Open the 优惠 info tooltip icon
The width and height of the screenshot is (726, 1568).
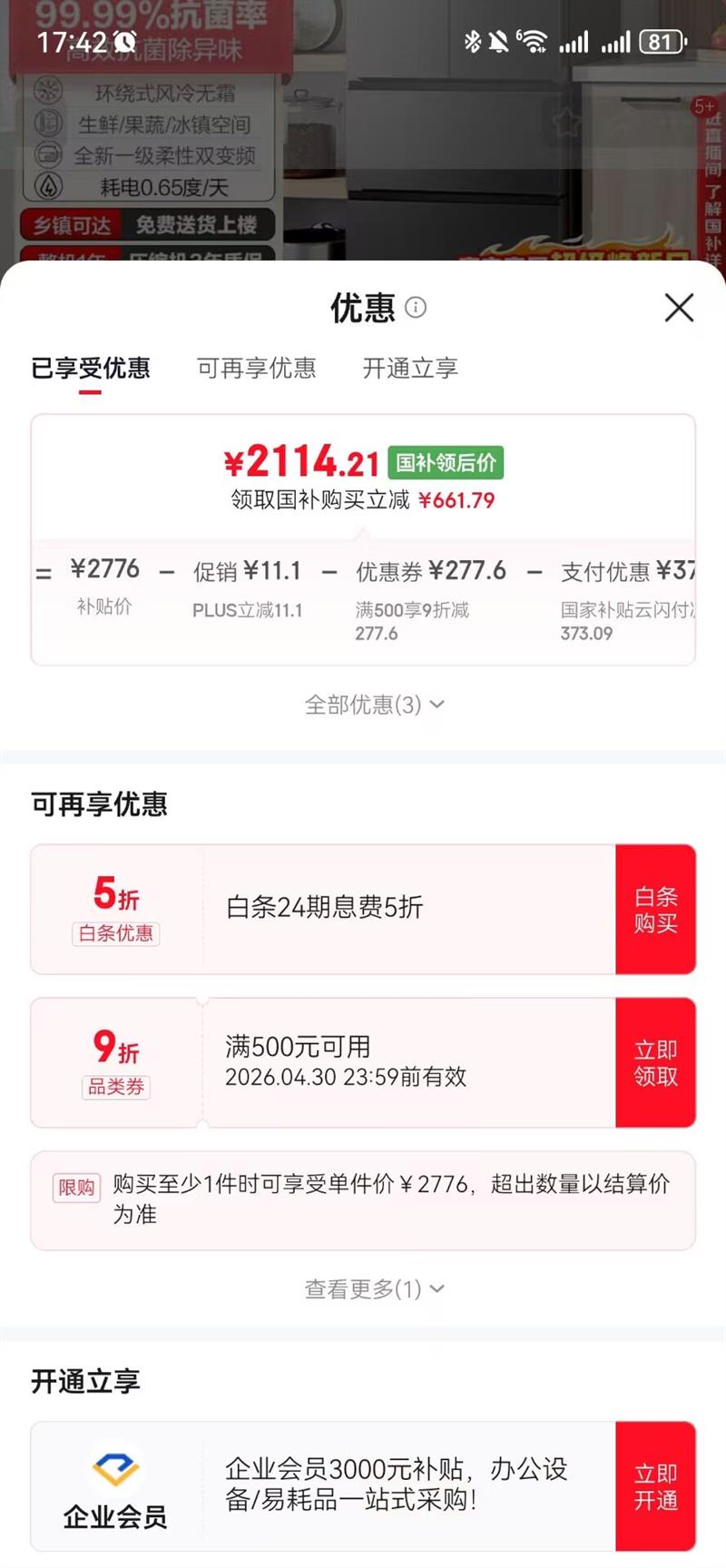[x=417, y=309]
